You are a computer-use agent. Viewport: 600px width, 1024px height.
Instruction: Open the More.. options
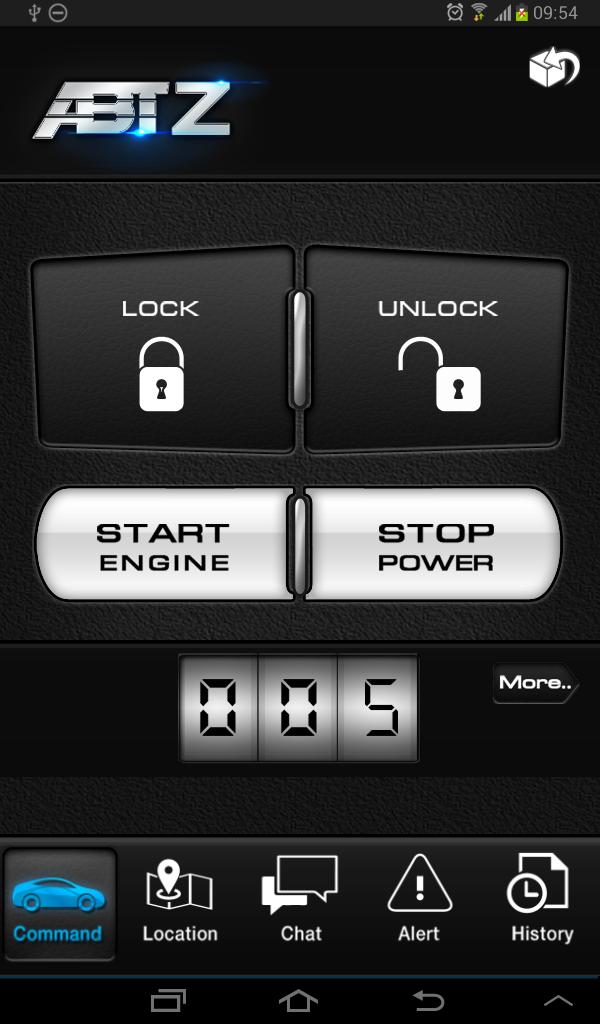point(535,683)
